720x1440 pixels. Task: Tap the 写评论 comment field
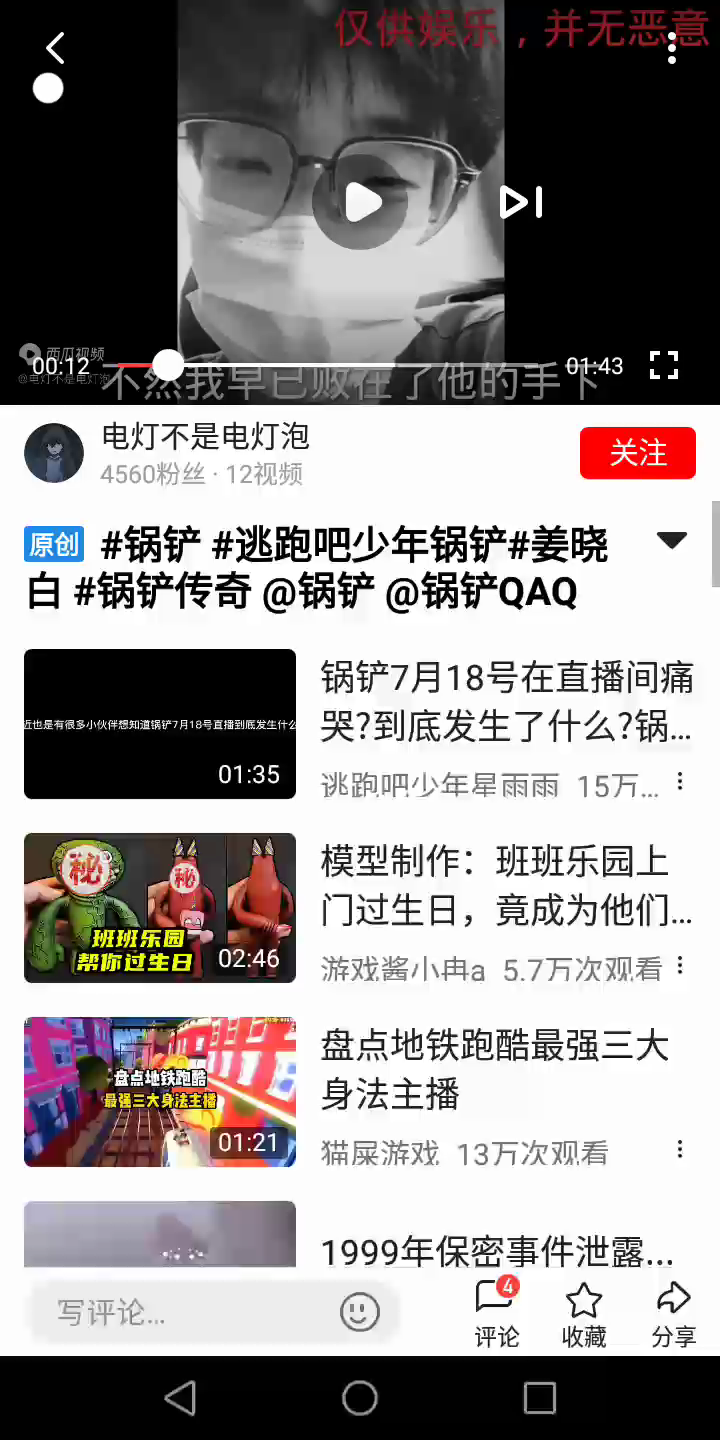tap(180, 1312)
